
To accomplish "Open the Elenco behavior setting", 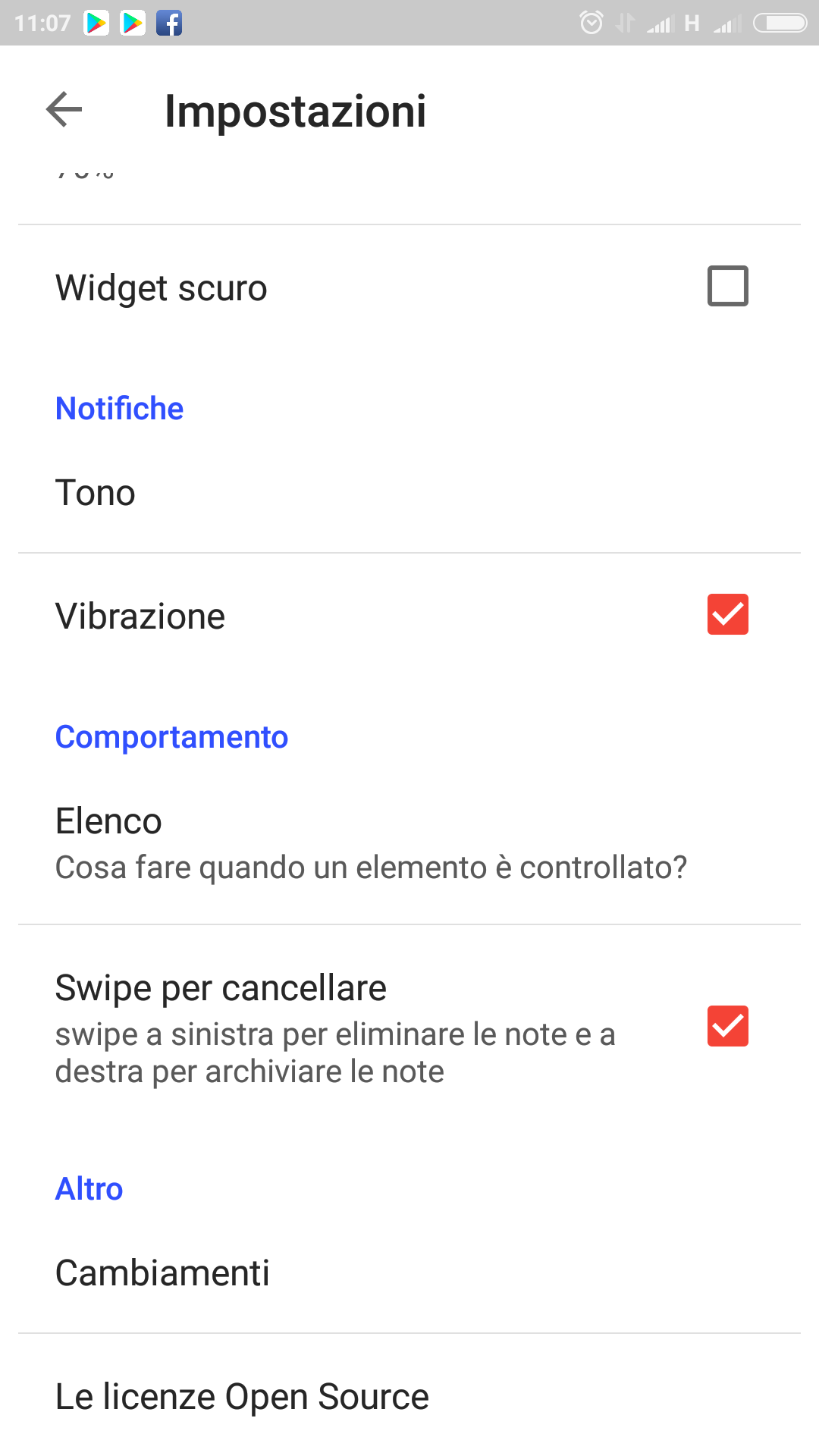I will coord(409,843).
